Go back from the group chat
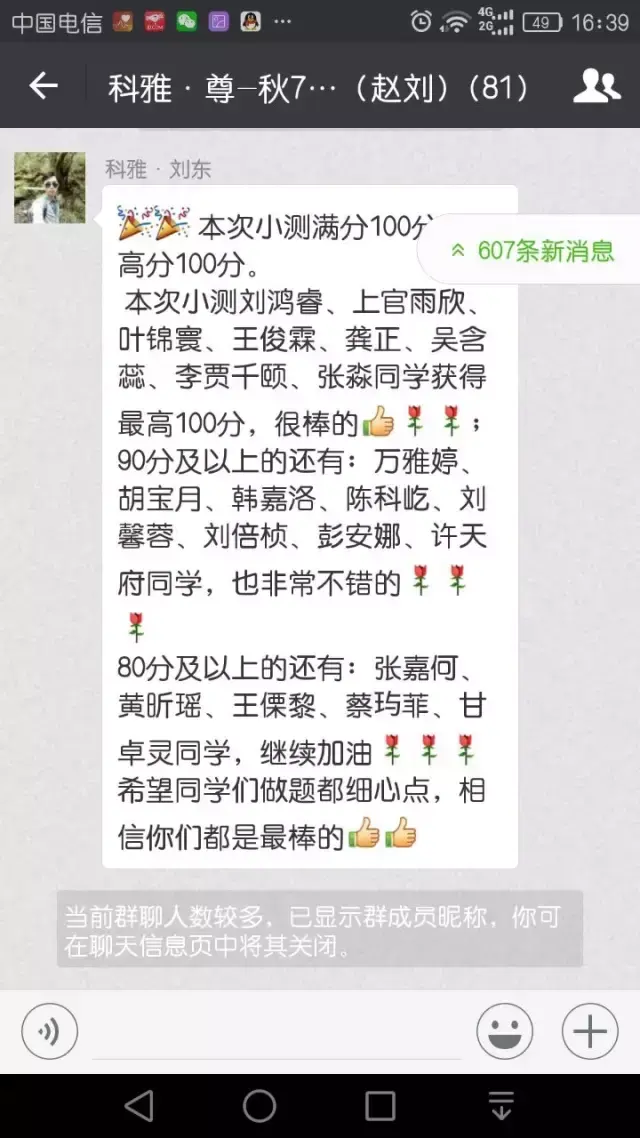Screen dimensions: 640x1138 pos(43,87)
